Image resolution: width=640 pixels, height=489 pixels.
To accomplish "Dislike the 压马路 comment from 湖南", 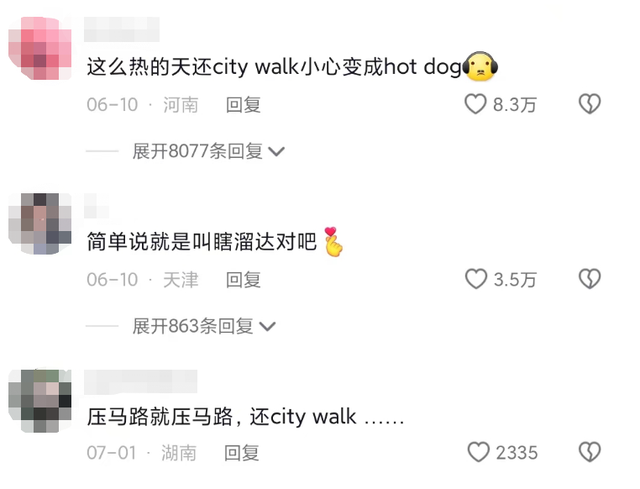I will 590,453.
